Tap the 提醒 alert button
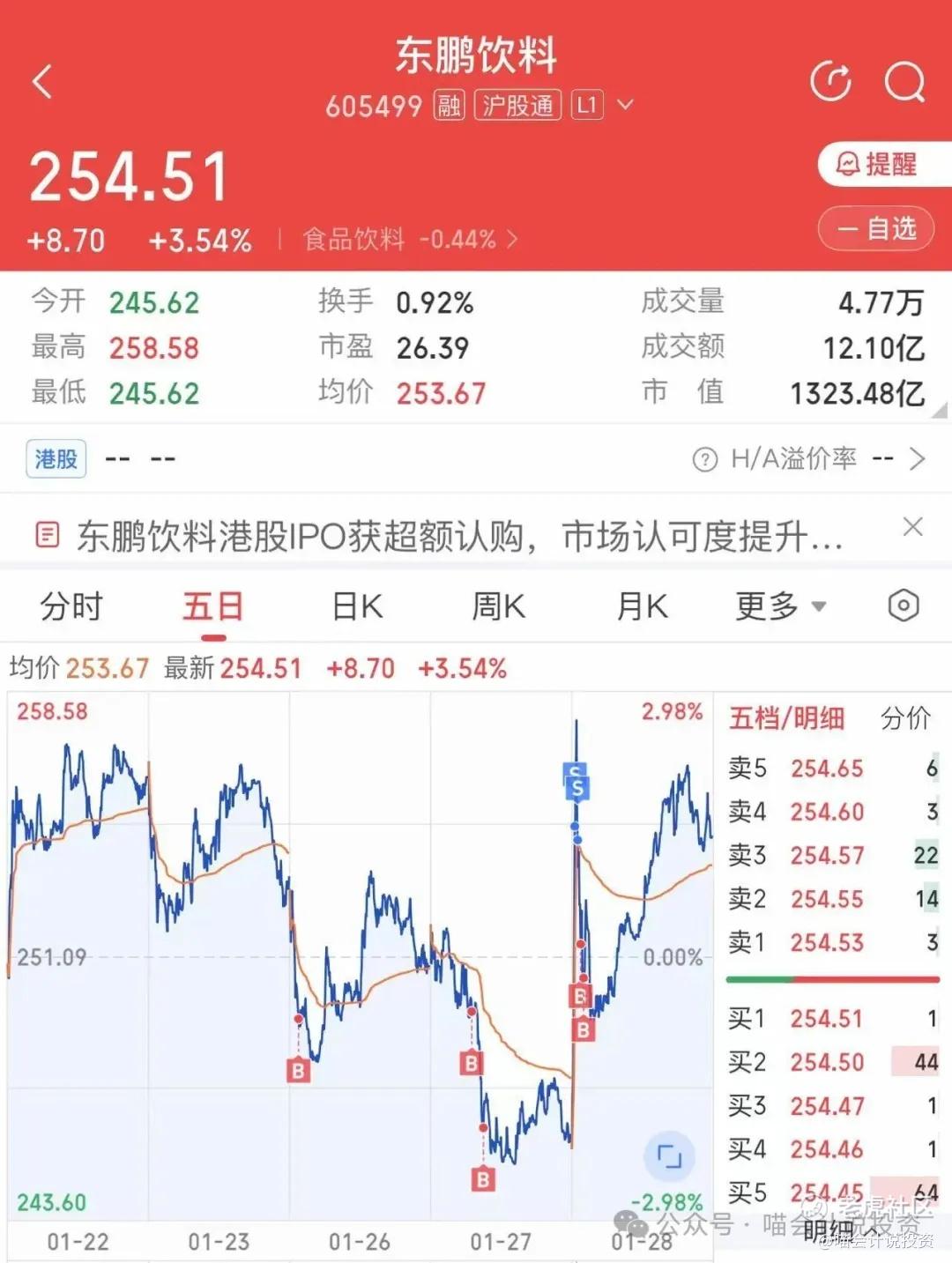This screenshot has height=1263, width=952. pos(878,164)
